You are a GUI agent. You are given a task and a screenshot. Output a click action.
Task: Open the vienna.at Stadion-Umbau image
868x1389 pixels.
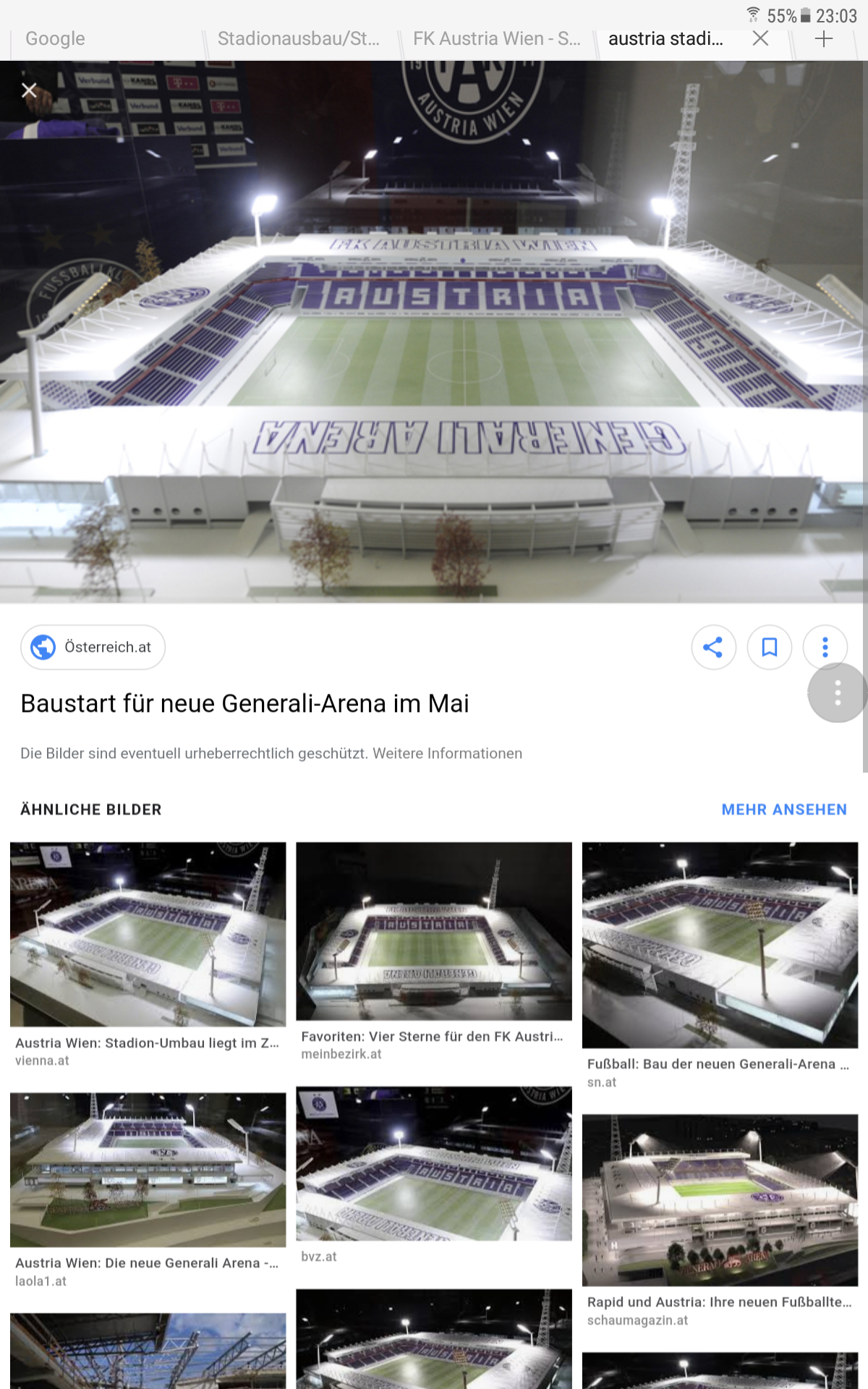coord(148,934)
